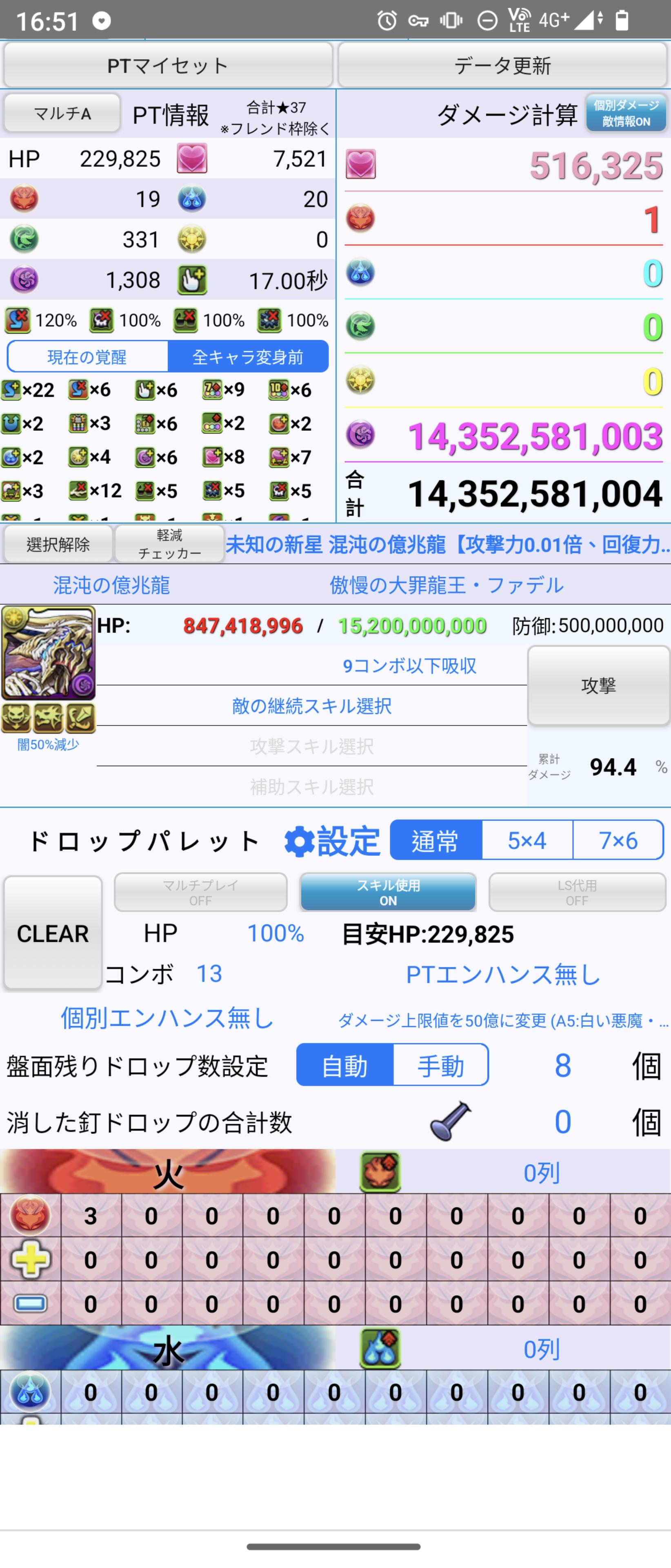Tap データ更新 to refresh data
The image size is (671, 1568).
tap(502, 65)
